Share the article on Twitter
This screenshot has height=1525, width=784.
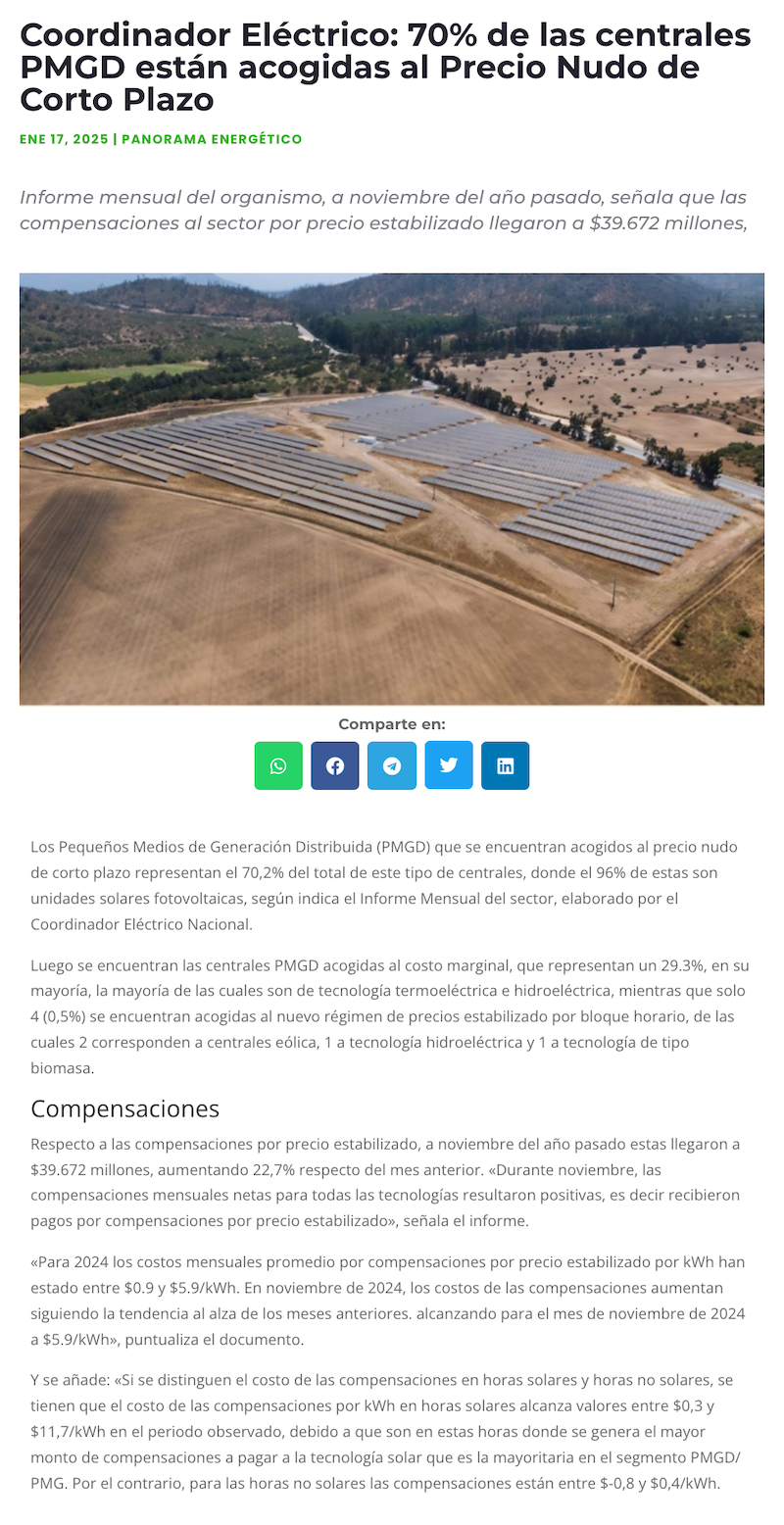[449, 765]
